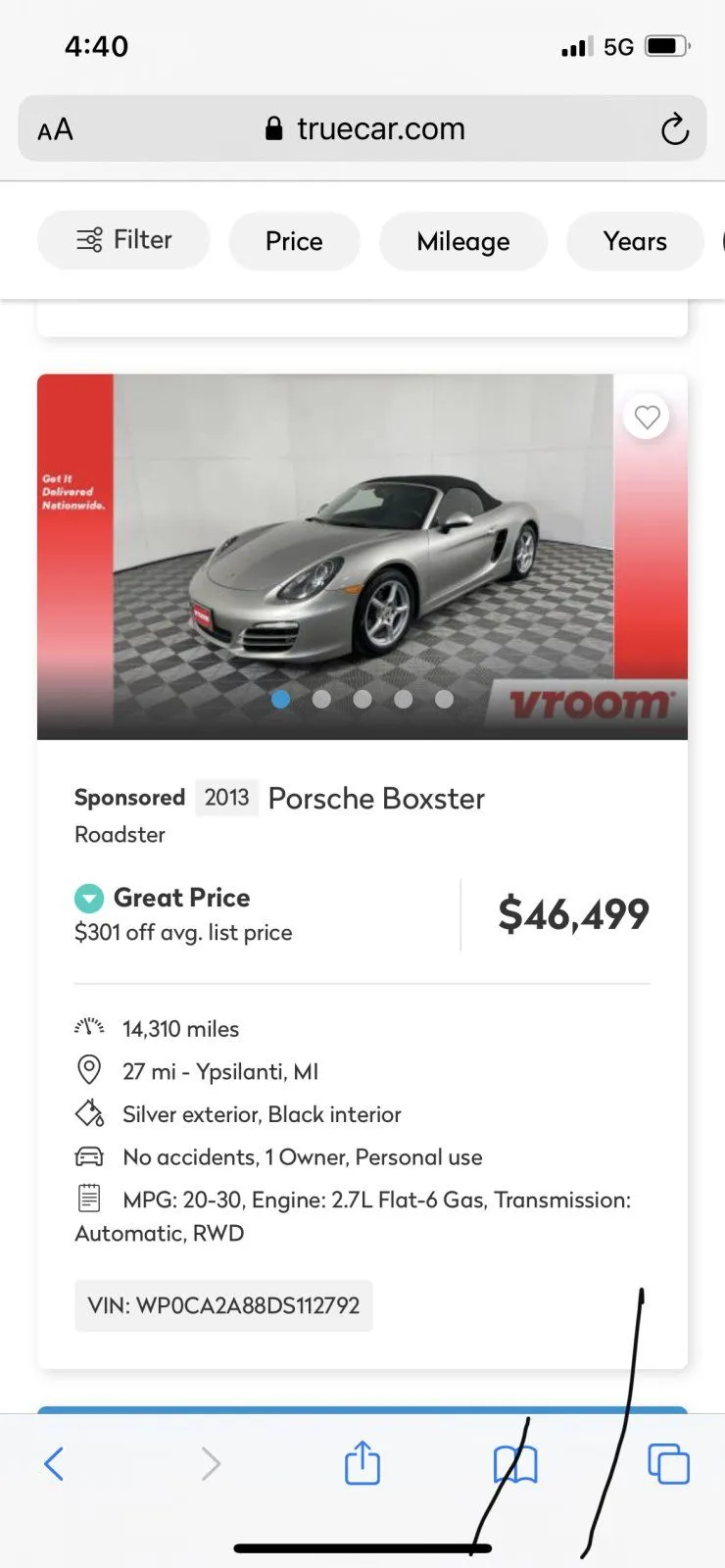Select the Price filter chip
The width and height of the screenshot is (725, 1568).
(294, 241)
